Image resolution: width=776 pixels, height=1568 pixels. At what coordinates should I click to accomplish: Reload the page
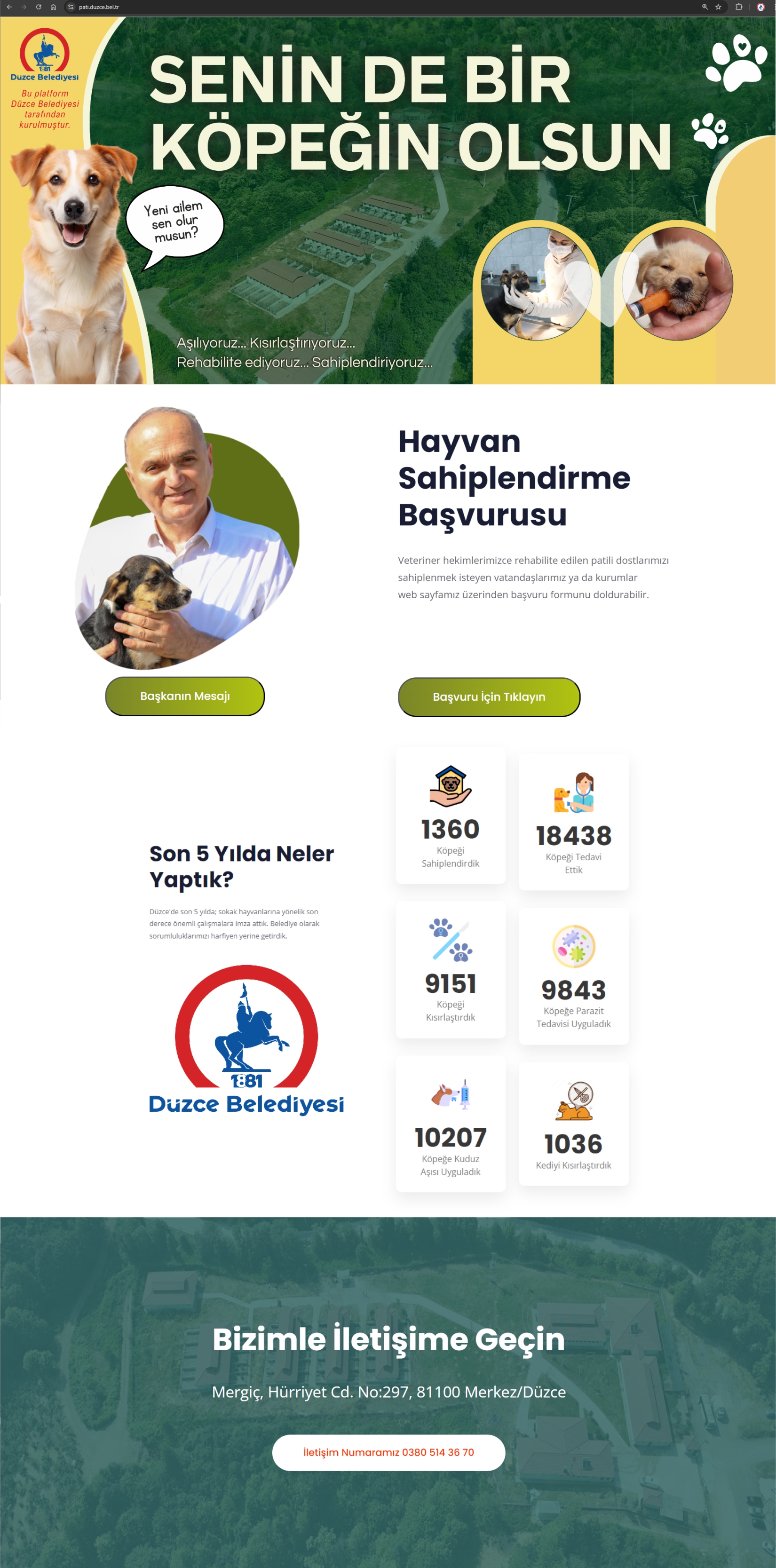pyautogui.click(x=39, y=7)
